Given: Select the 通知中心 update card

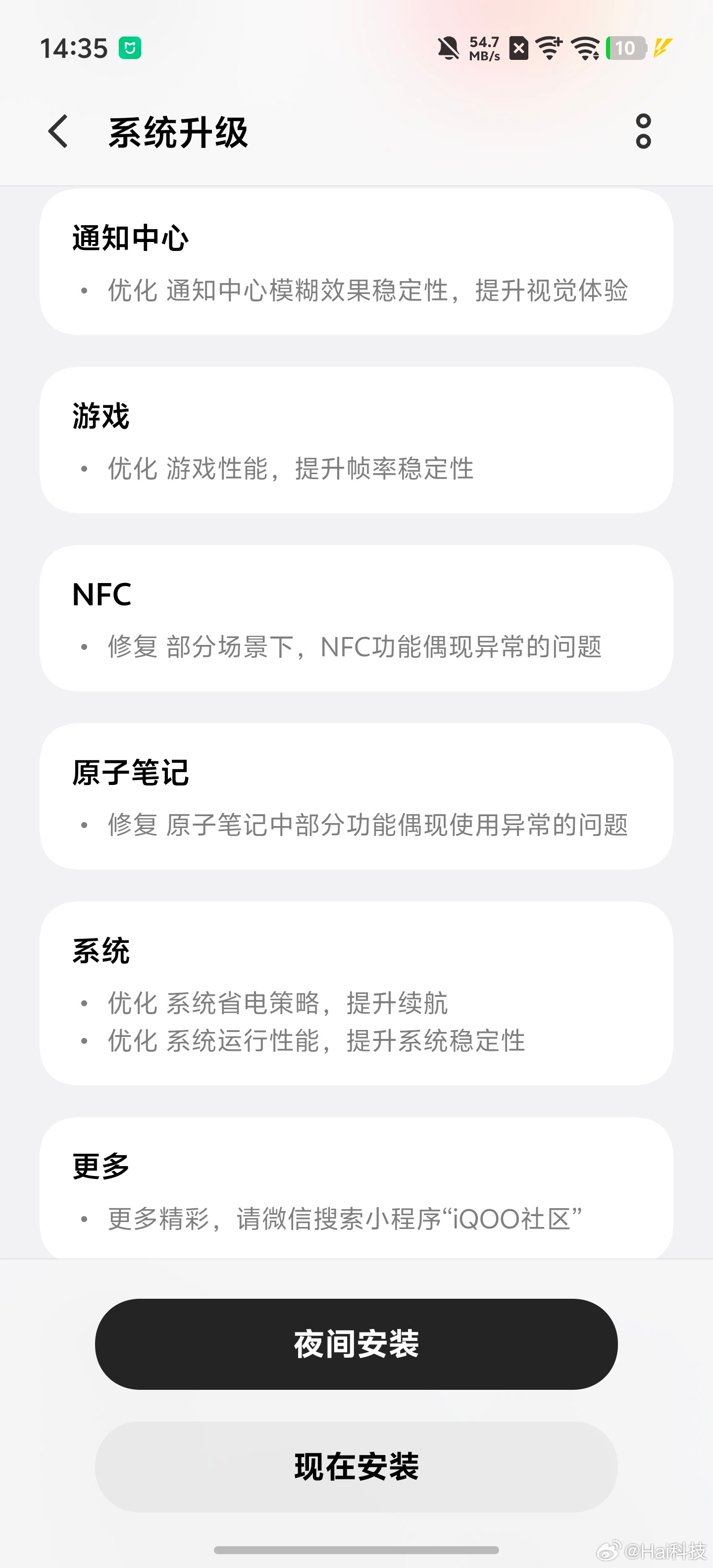Looking at the screenshot, I should click(356, 264).
